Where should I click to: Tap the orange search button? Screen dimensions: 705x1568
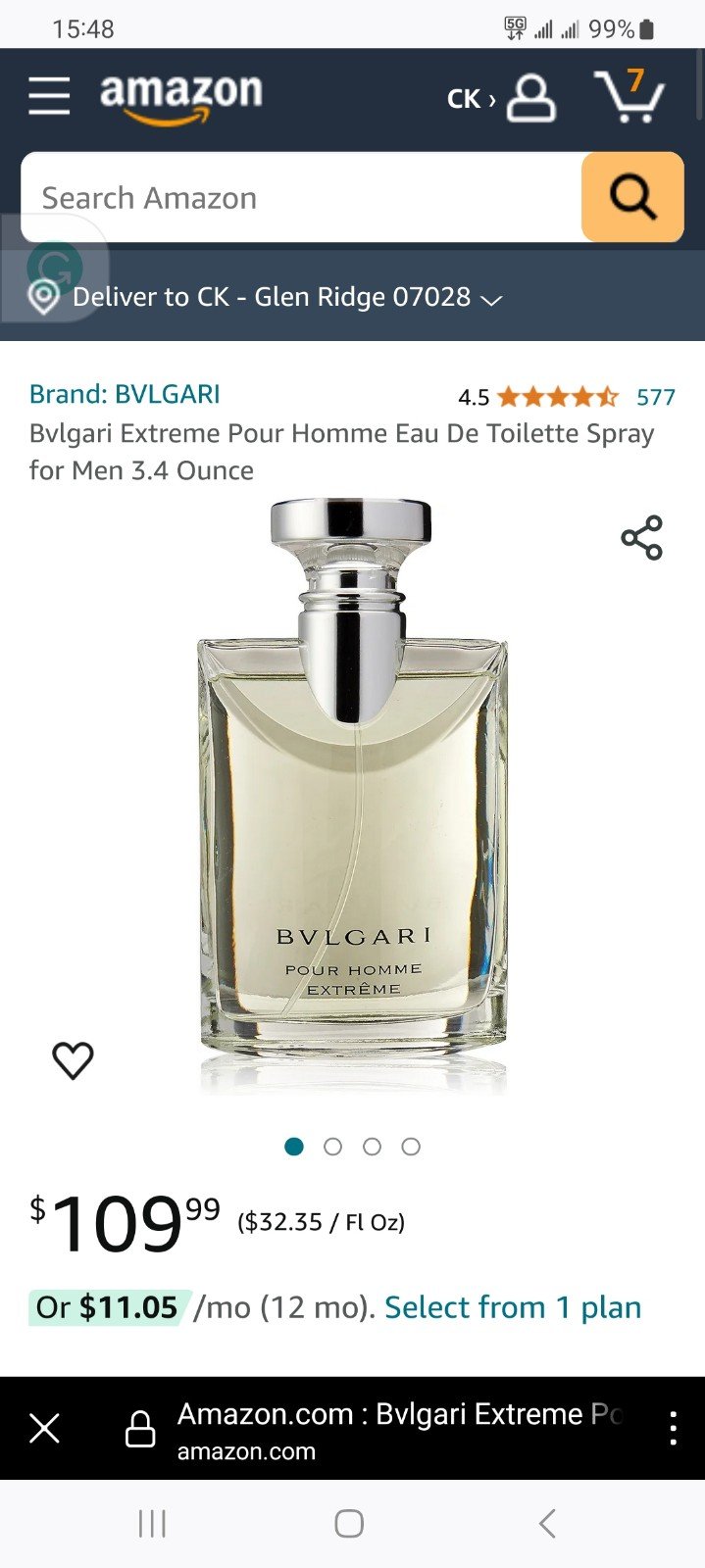[632, 197]
